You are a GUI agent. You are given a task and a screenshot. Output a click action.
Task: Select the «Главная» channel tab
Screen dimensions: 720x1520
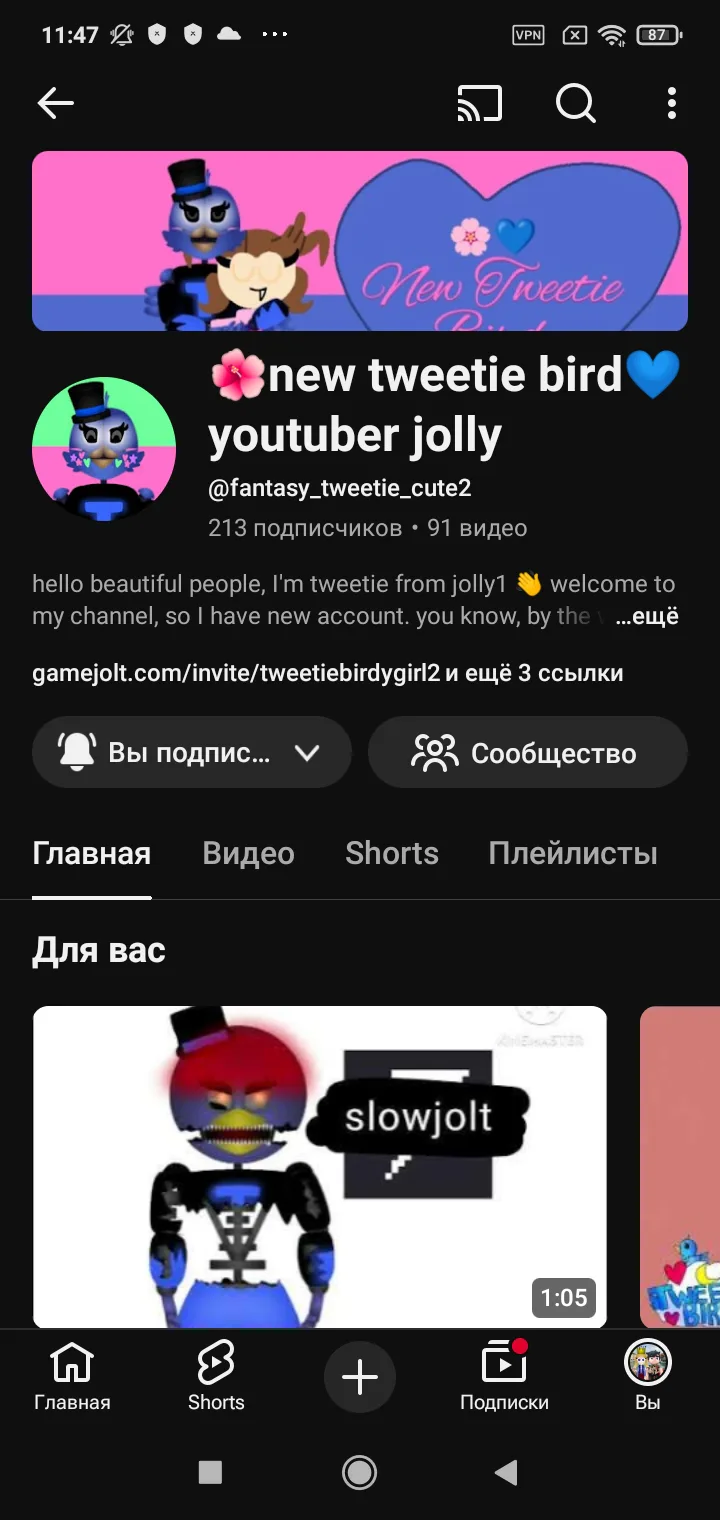click(92, 853)
